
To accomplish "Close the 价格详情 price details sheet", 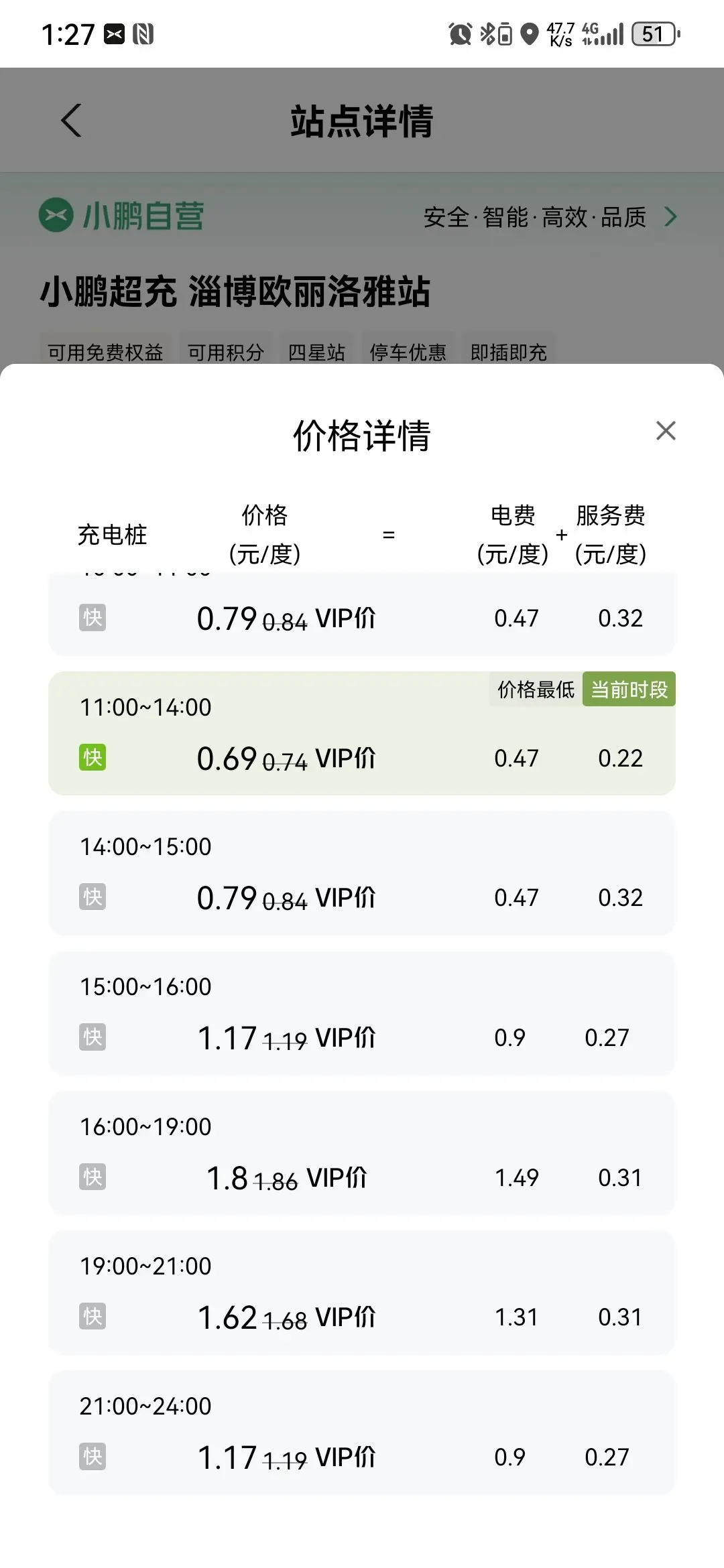I will (x=666, y=430).
